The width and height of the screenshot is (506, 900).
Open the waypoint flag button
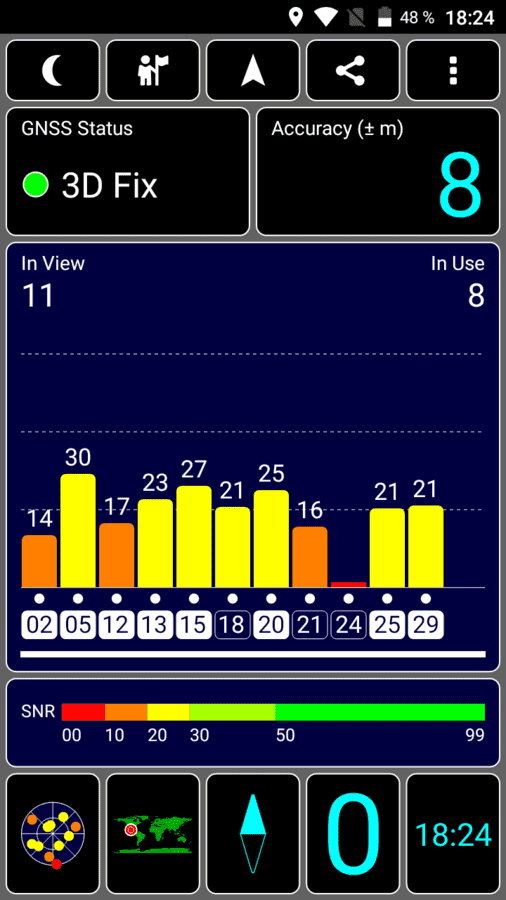(153, 71)
